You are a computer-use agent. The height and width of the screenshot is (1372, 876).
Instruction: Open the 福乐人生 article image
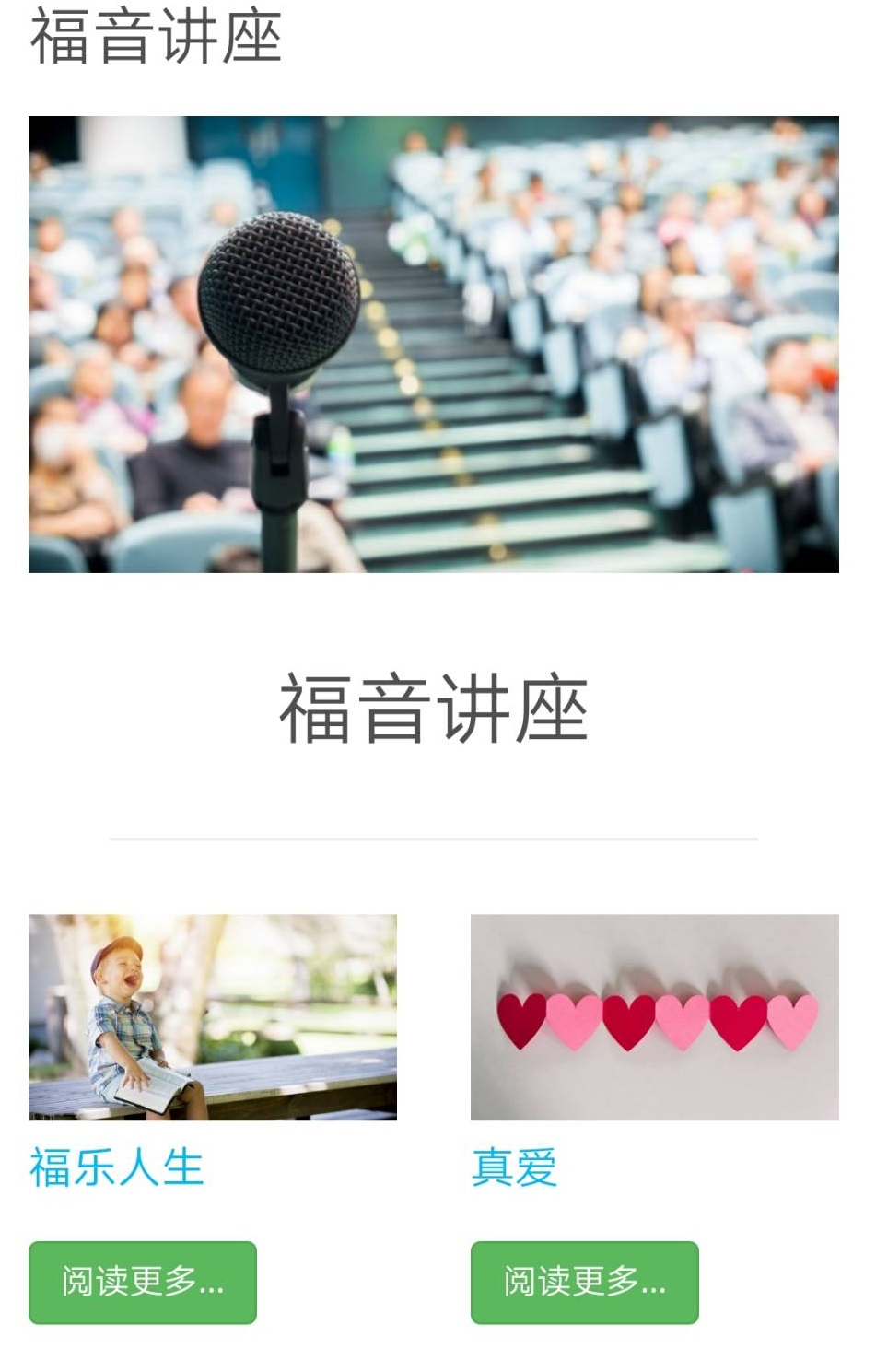212,1016
